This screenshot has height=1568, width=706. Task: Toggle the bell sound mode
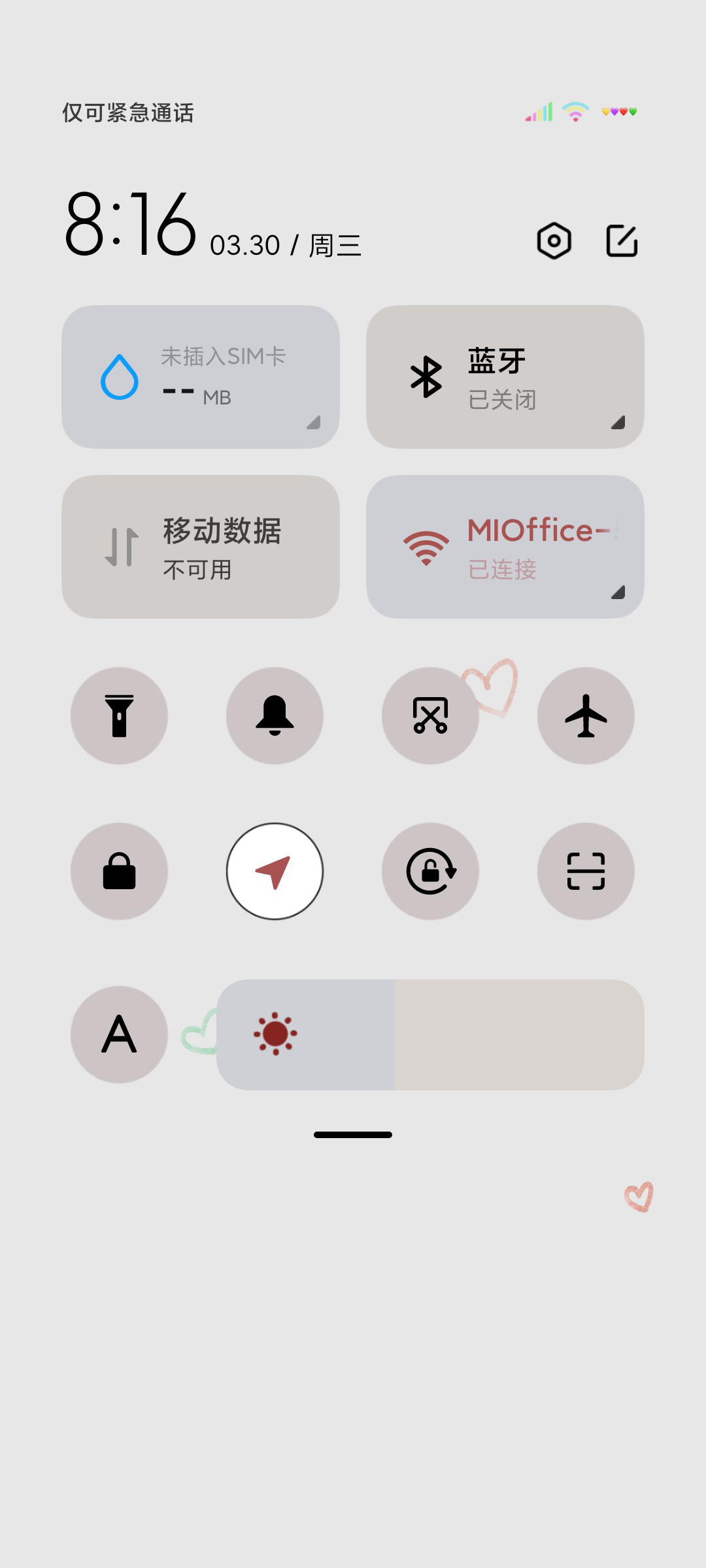275,716
